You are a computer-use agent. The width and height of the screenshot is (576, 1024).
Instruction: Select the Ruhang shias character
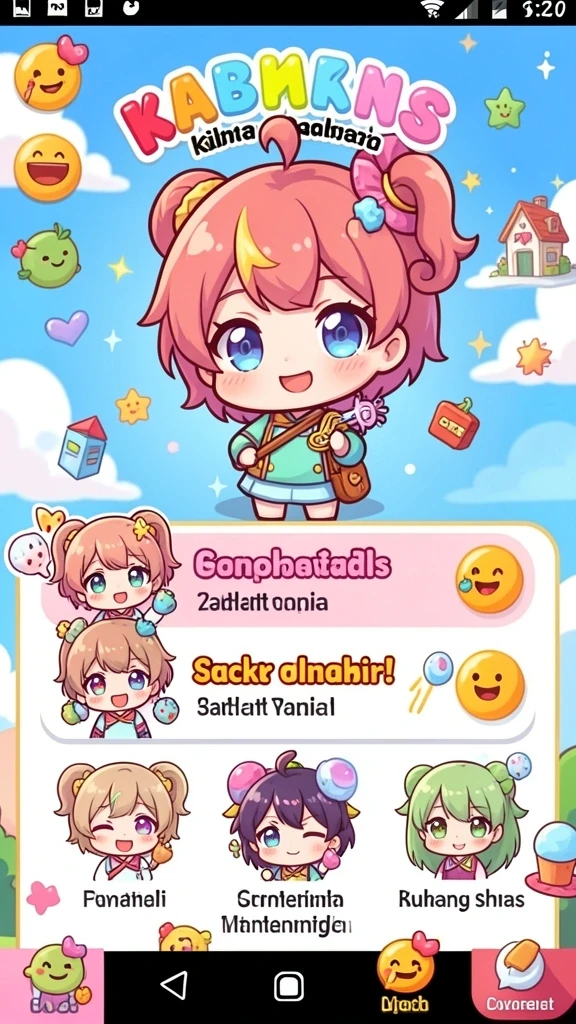click(x=462, y=836)
